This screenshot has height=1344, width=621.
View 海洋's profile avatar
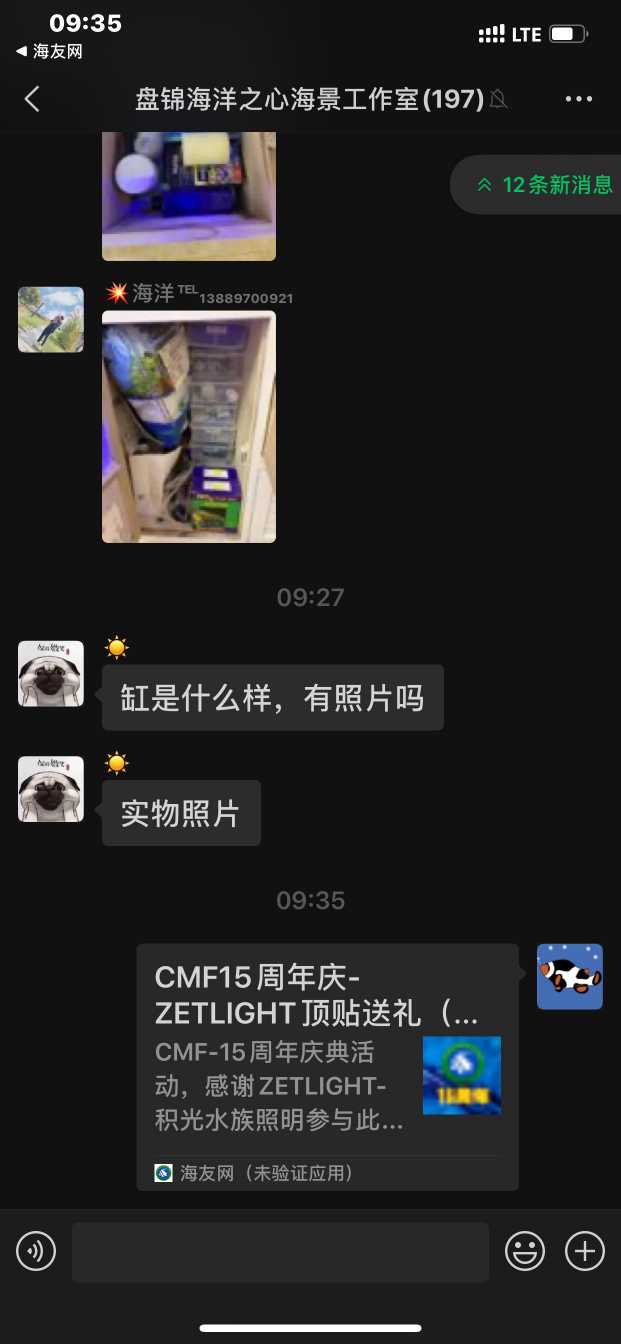(51, 320)
